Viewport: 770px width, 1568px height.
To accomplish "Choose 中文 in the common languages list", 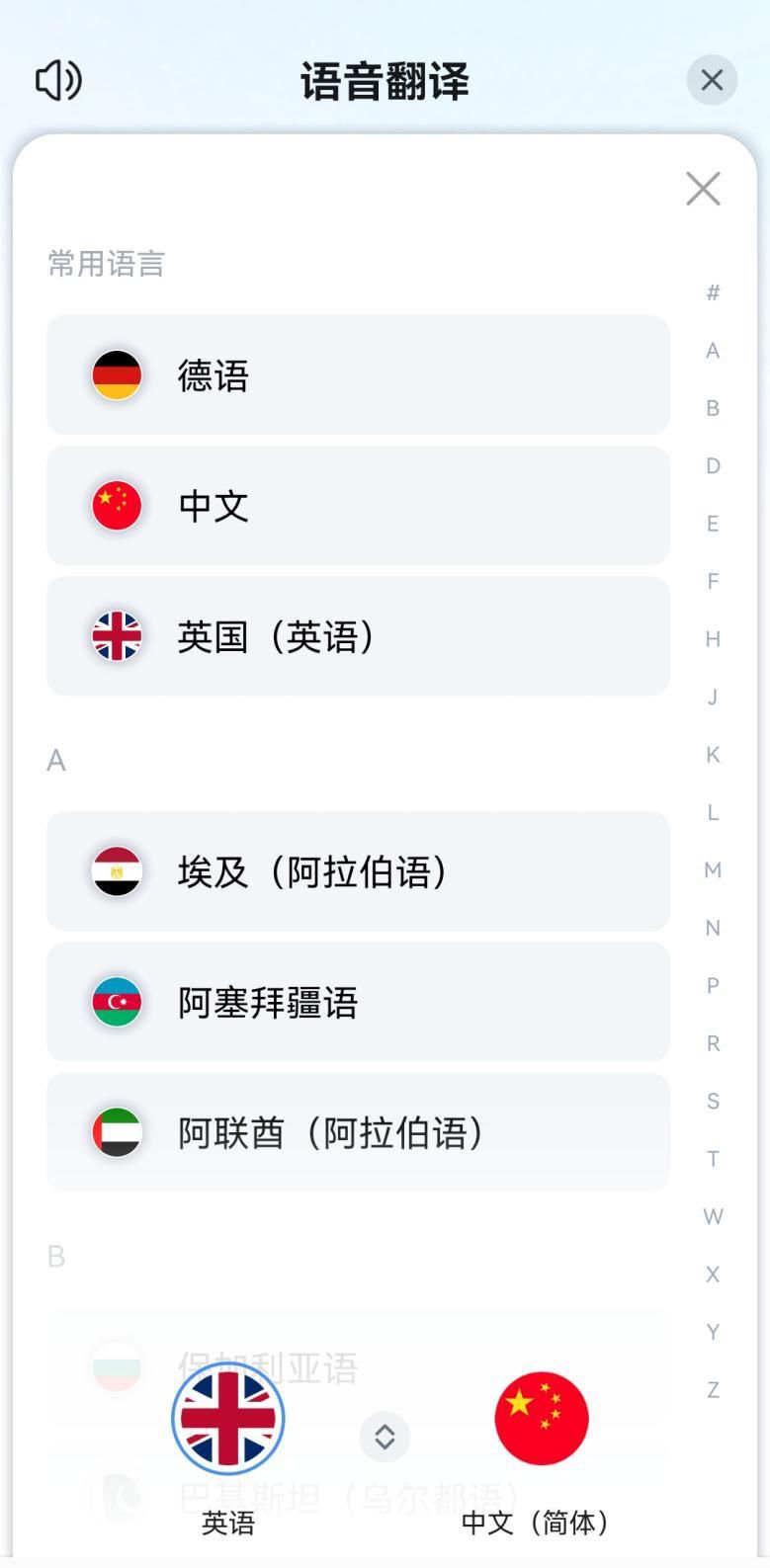I will 358,505.
